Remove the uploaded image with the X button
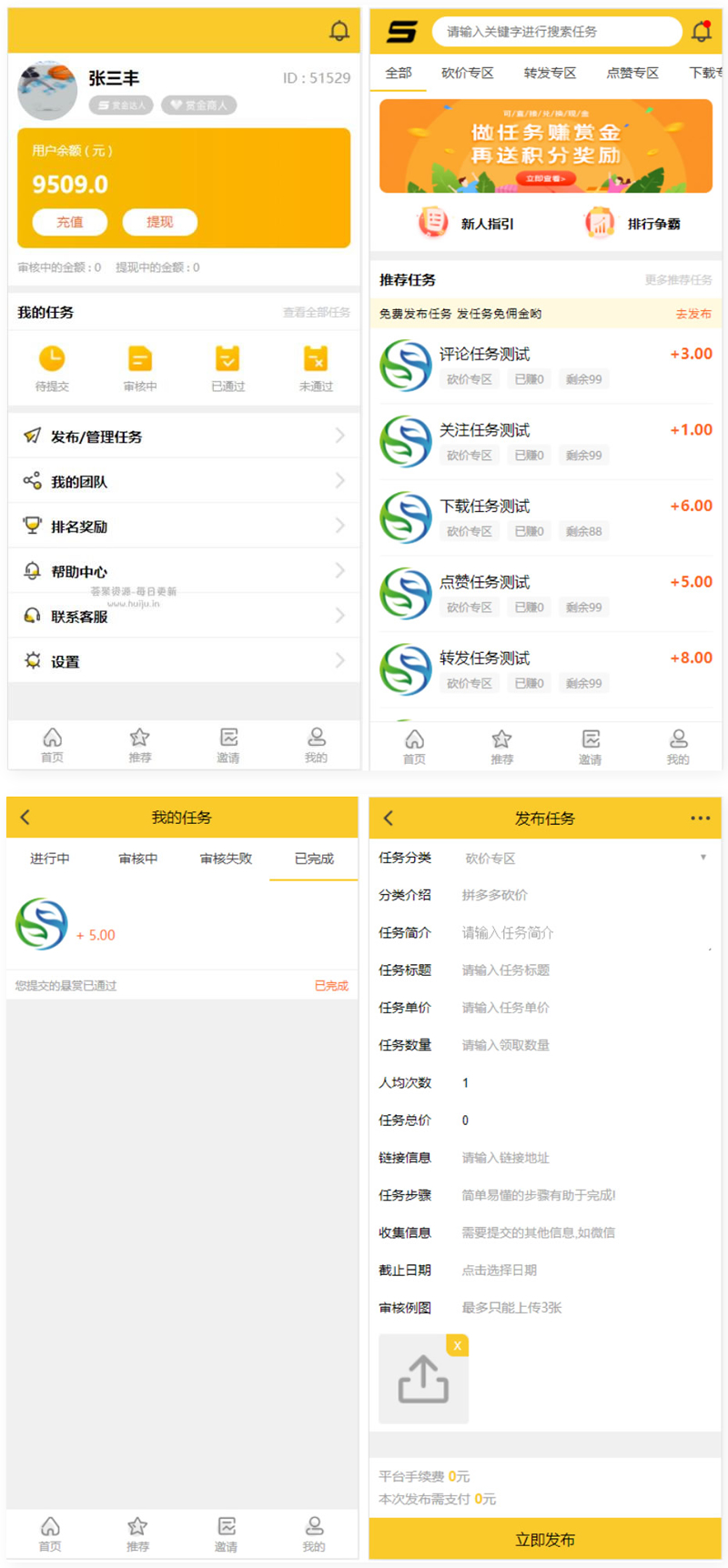The width and height of the screenshot is (728, 1568). [x=457, y=1345]
